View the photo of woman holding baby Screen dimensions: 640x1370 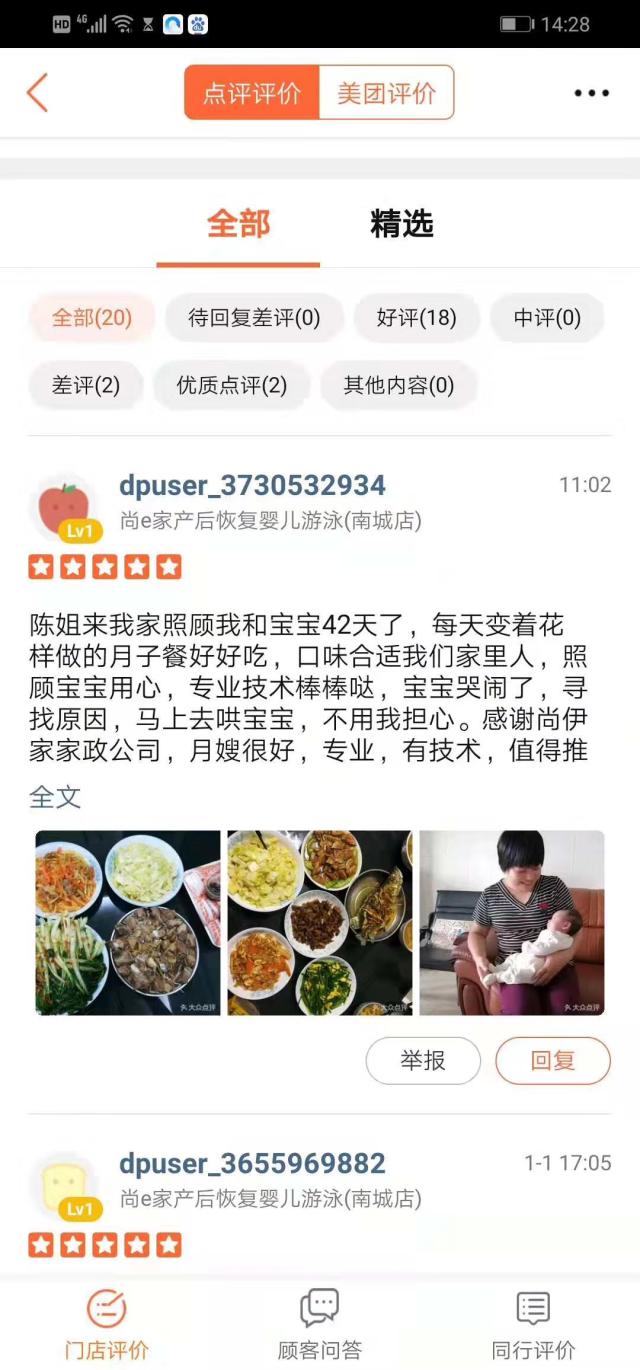[511, 922]
